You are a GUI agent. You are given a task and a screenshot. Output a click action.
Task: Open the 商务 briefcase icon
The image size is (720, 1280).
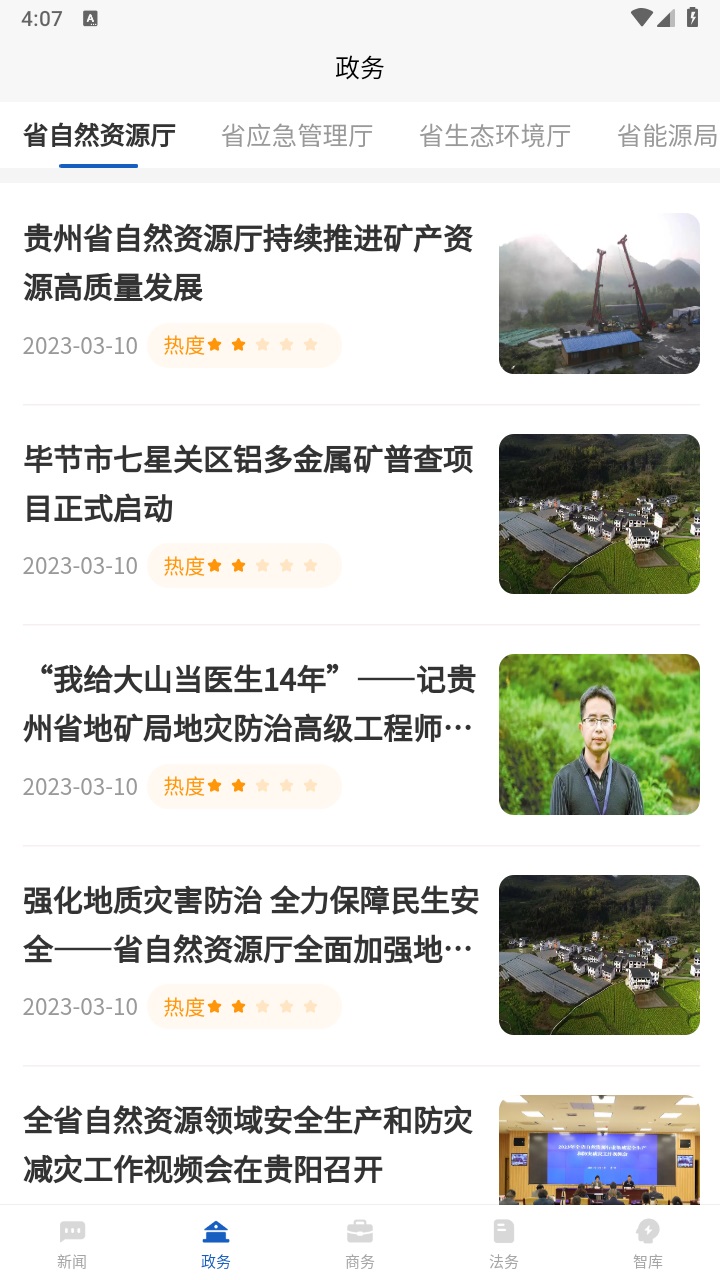[x=360, y=1230]
